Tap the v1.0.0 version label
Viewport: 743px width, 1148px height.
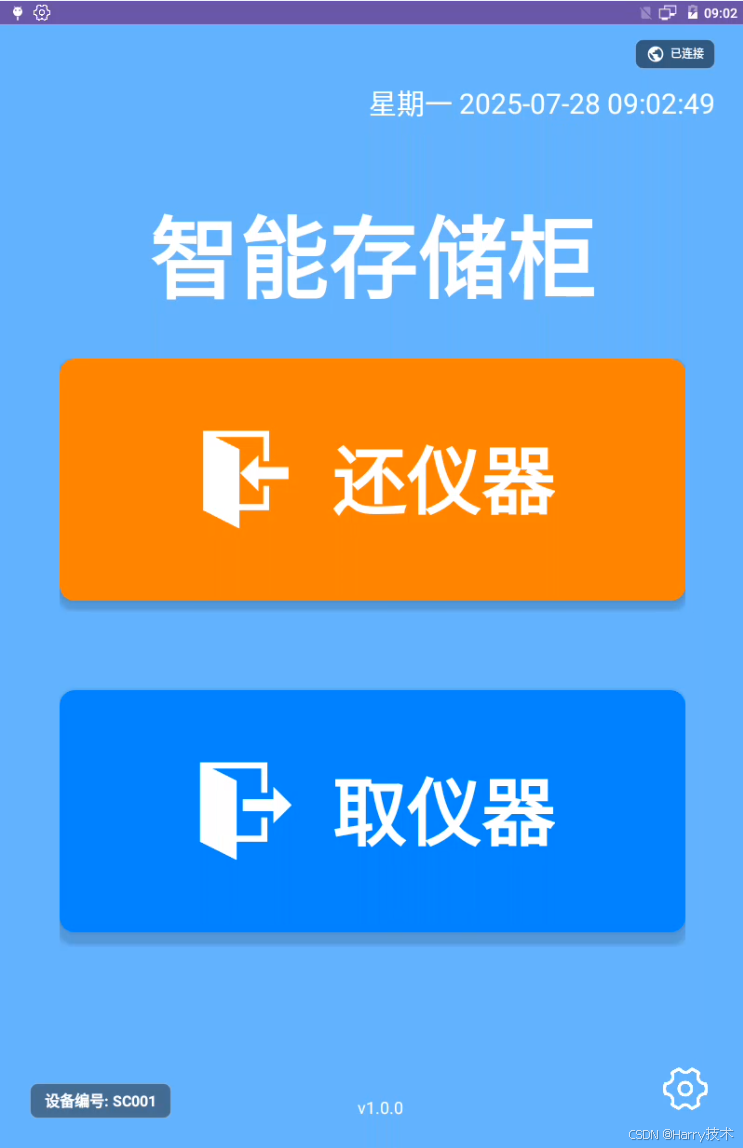pos(380,1108)
